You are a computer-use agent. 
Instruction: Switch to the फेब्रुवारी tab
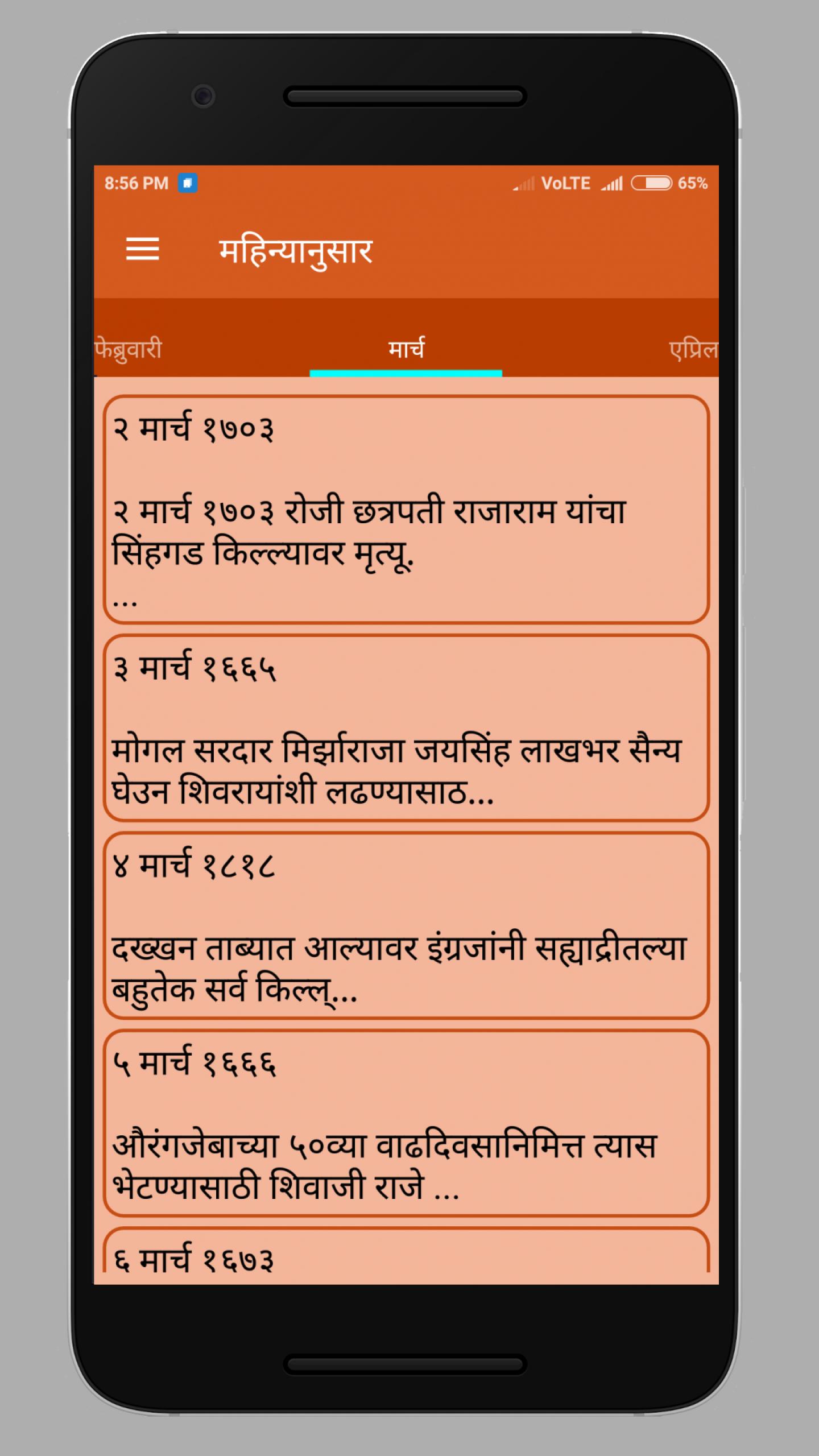click(130, 348)
